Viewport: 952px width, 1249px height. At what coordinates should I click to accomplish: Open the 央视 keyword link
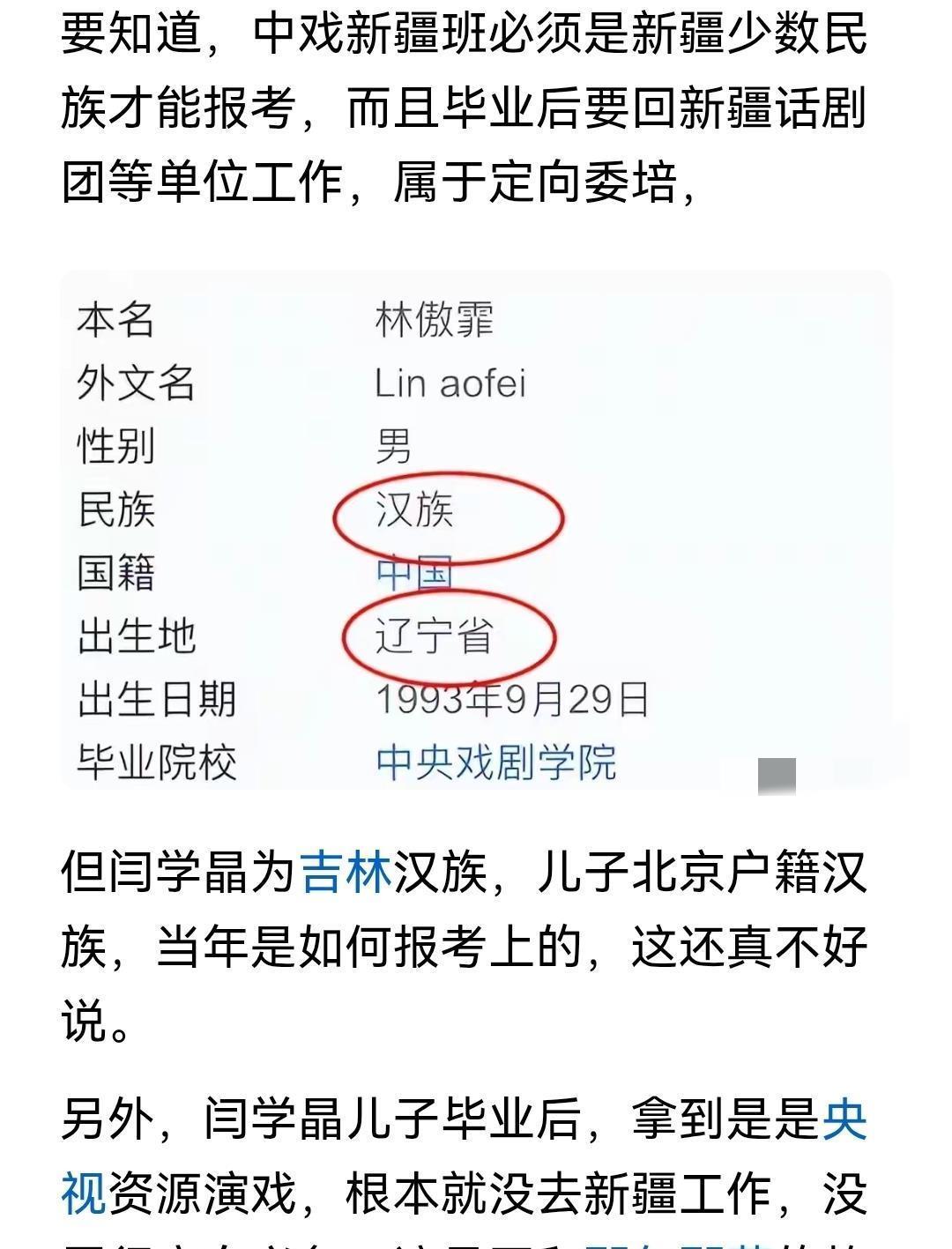pyautogui.click(x=844, y=1119)
